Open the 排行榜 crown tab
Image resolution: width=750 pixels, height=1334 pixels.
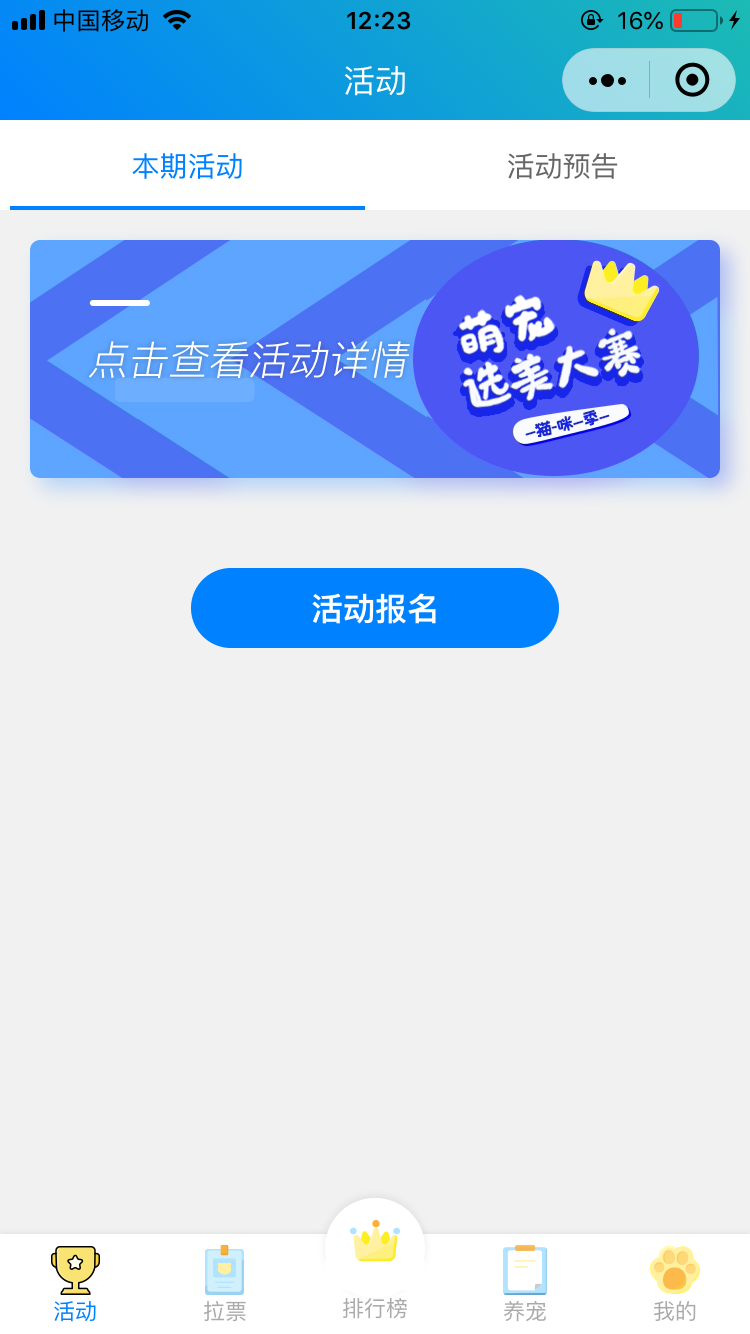375,1265
